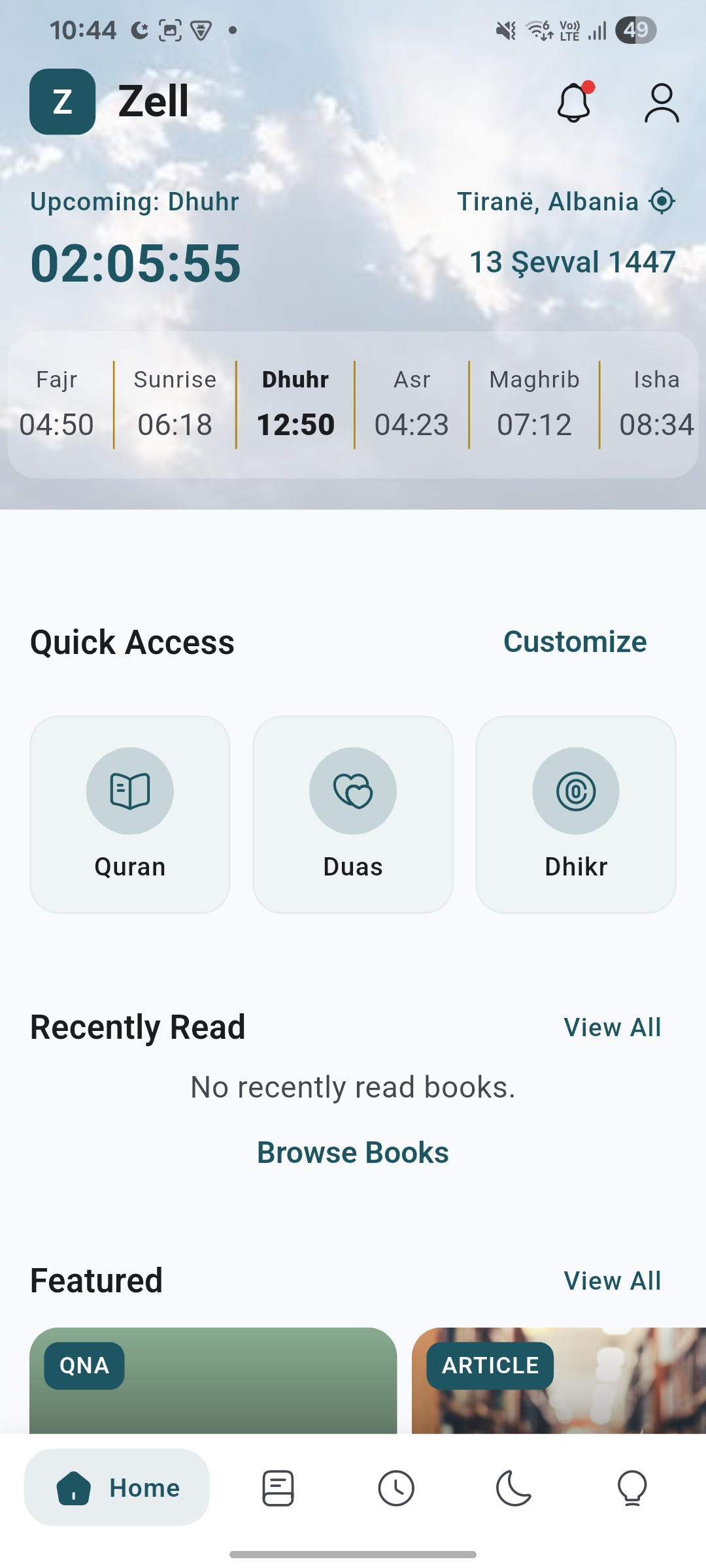Open the featured ARTICLE card
Viewport: 706px width, 1568px height.
559,1385
